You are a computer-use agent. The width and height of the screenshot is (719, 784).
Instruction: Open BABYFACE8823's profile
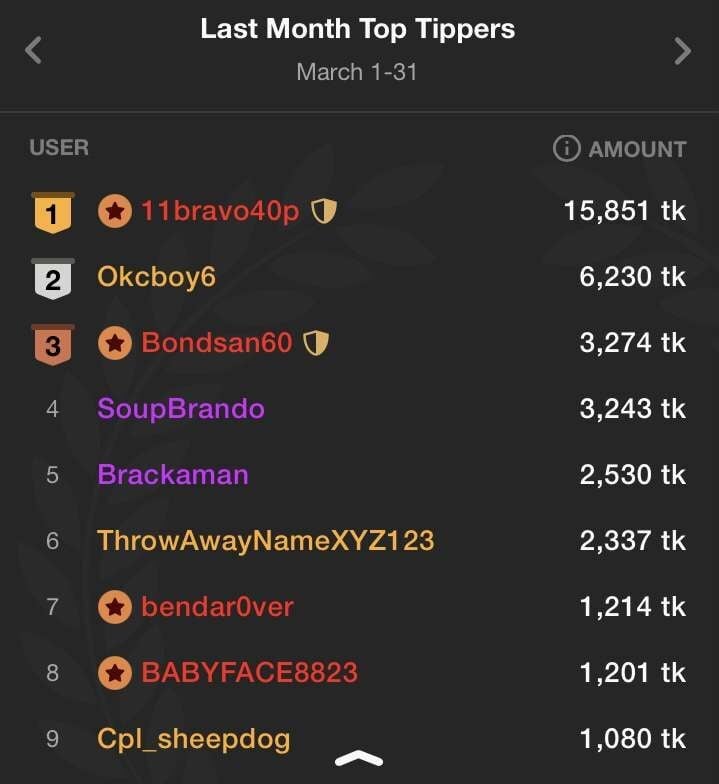pyautogui.click(x=249, y=673)
